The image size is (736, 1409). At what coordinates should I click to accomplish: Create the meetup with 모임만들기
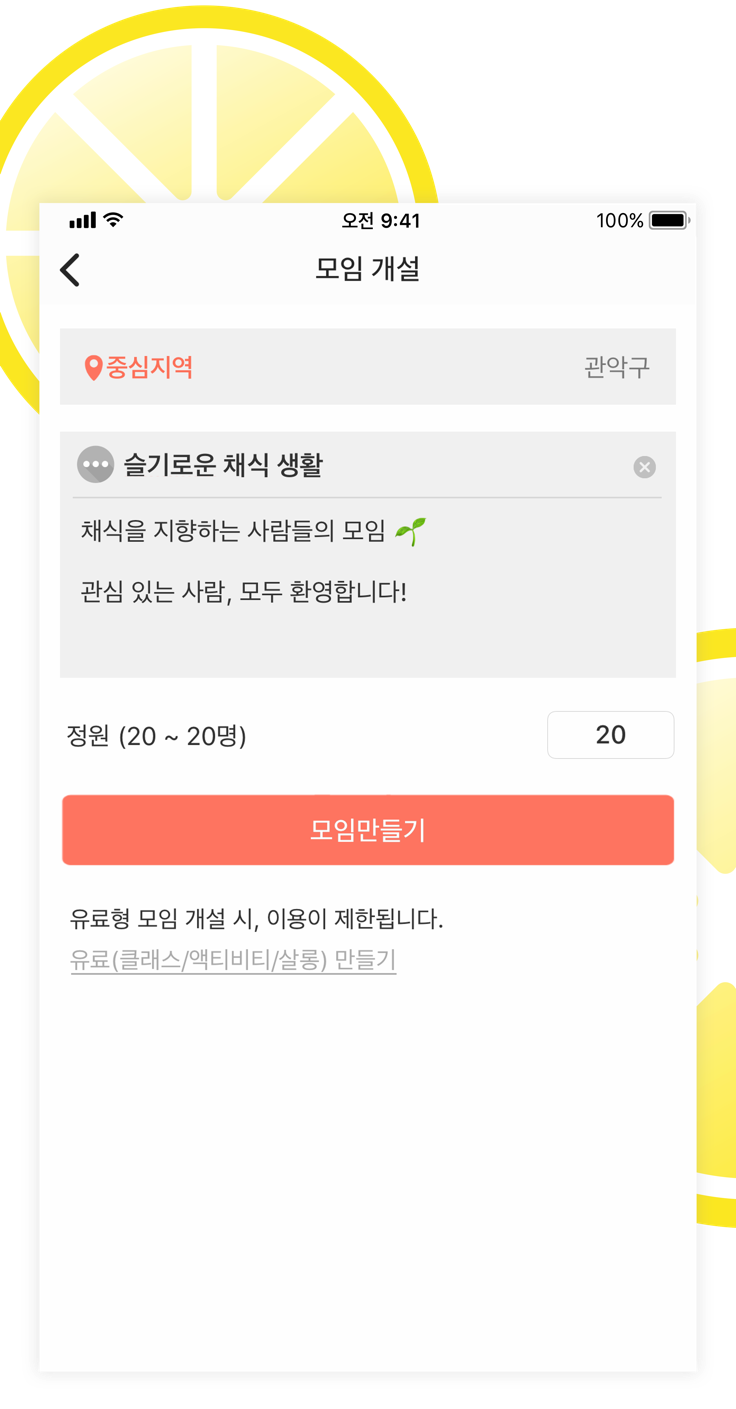coord(367,830)
